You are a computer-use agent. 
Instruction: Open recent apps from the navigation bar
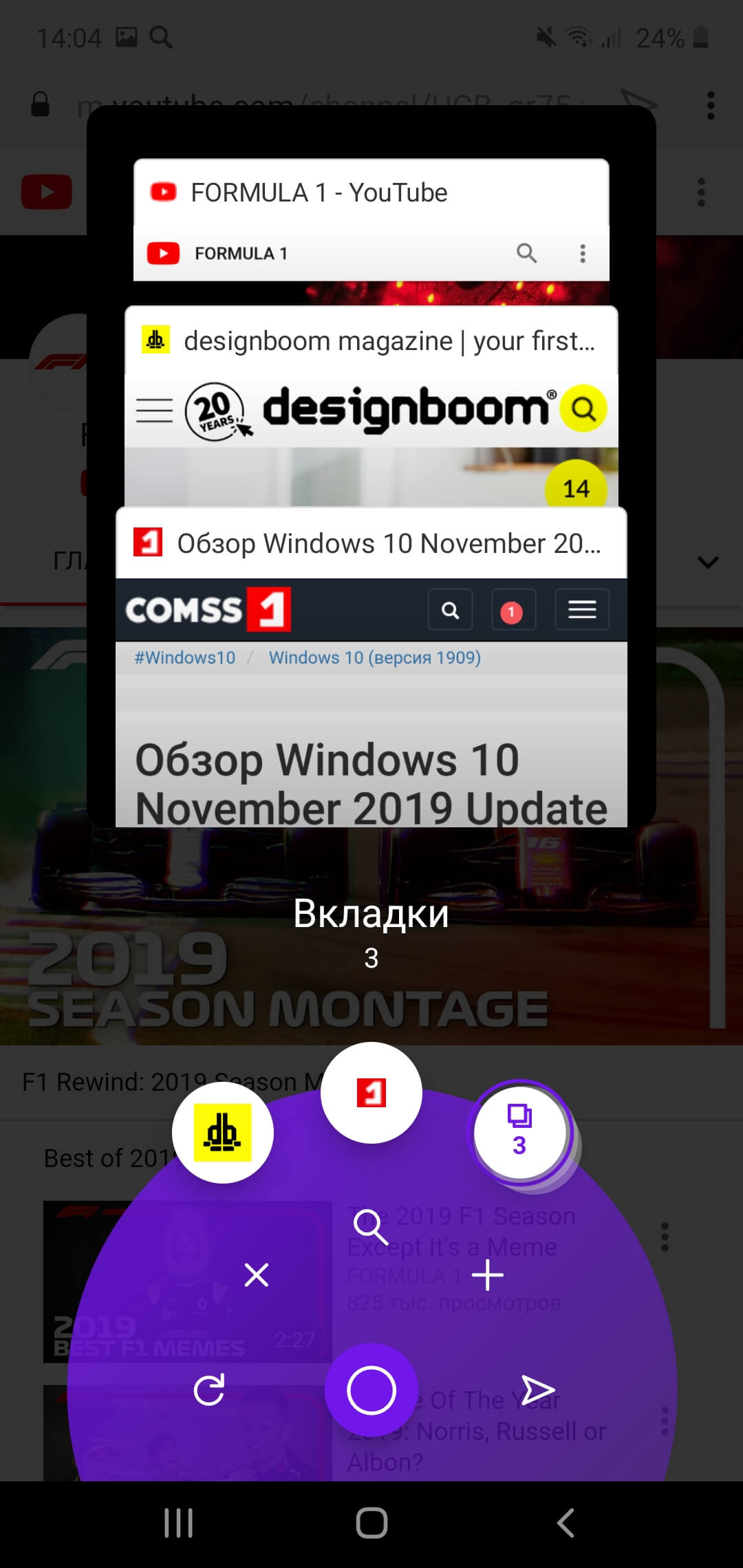pos(178,1523)
